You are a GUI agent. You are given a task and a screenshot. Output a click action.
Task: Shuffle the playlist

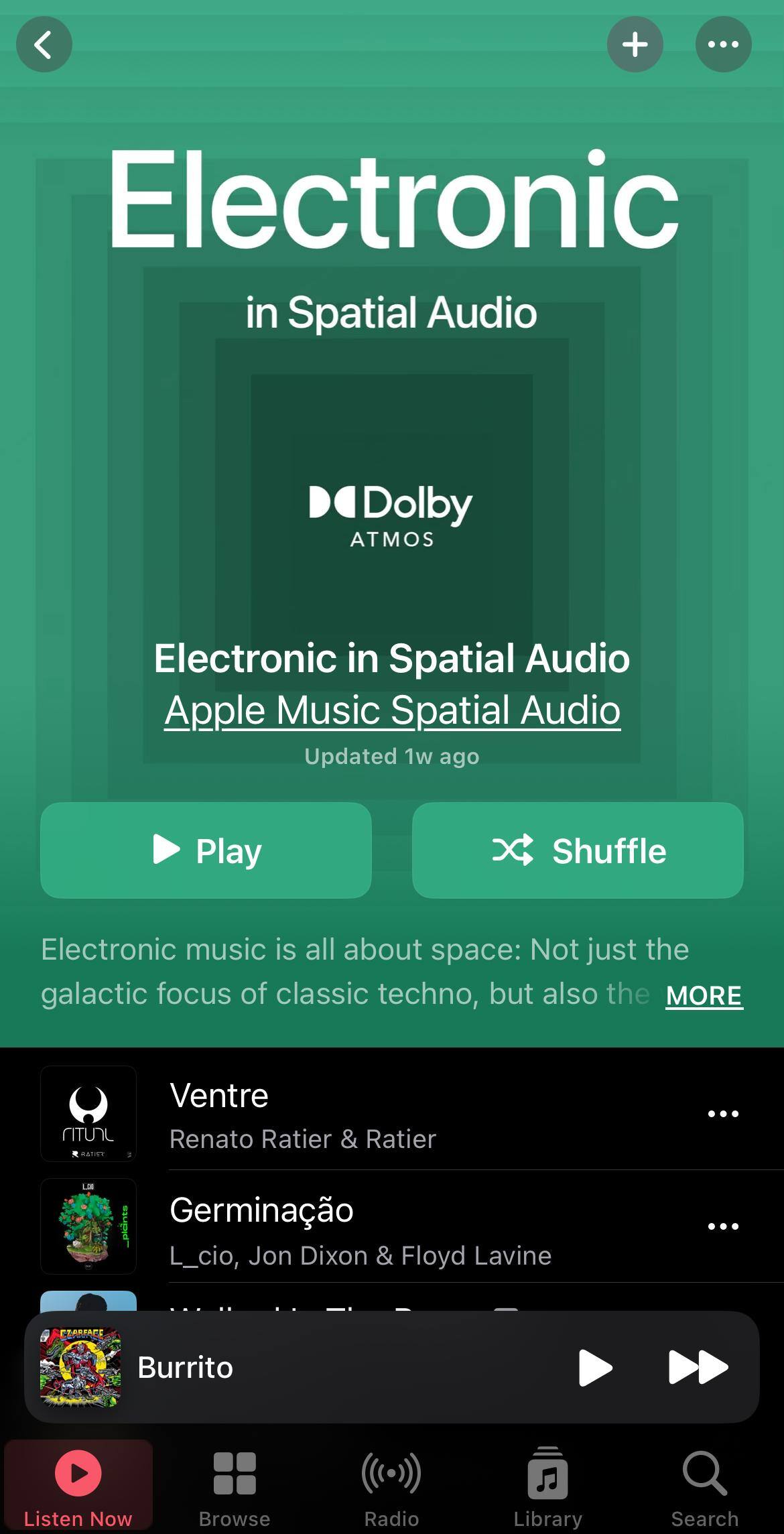pos(578,850)
